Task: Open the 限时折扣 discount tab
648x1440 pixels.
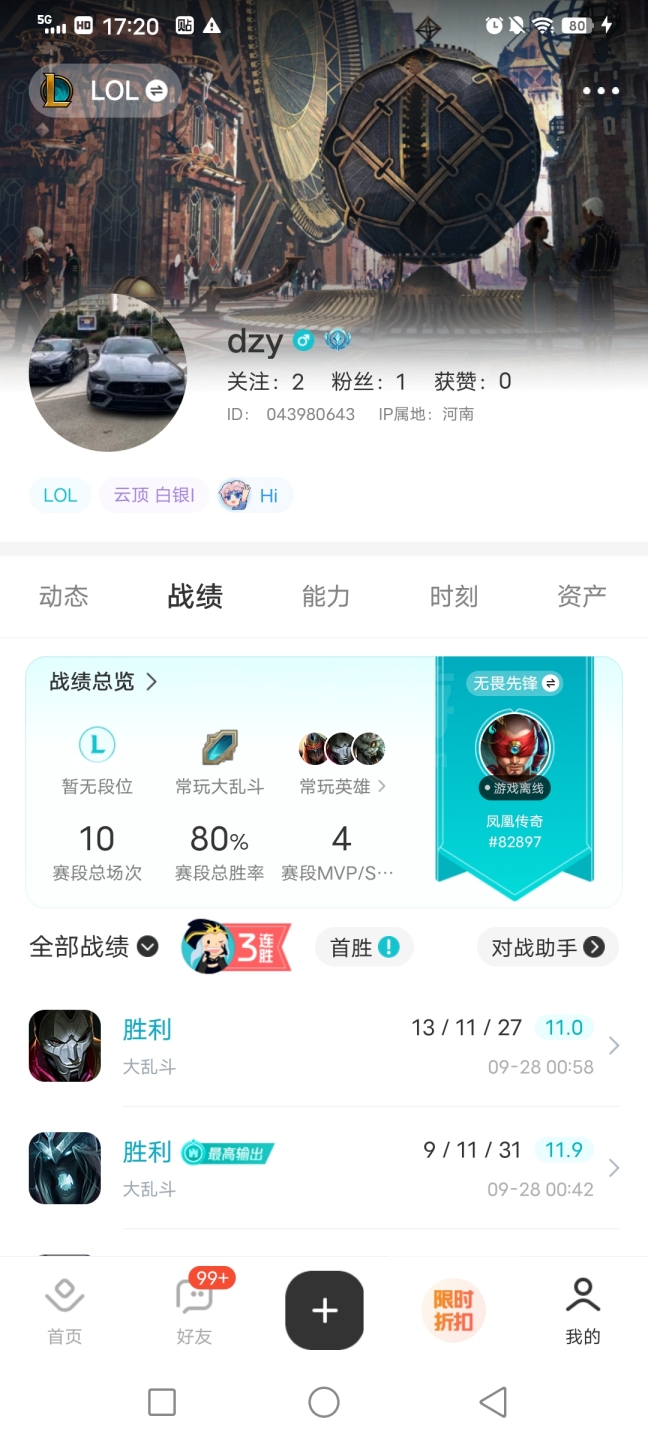Action: pos(453,1311)
